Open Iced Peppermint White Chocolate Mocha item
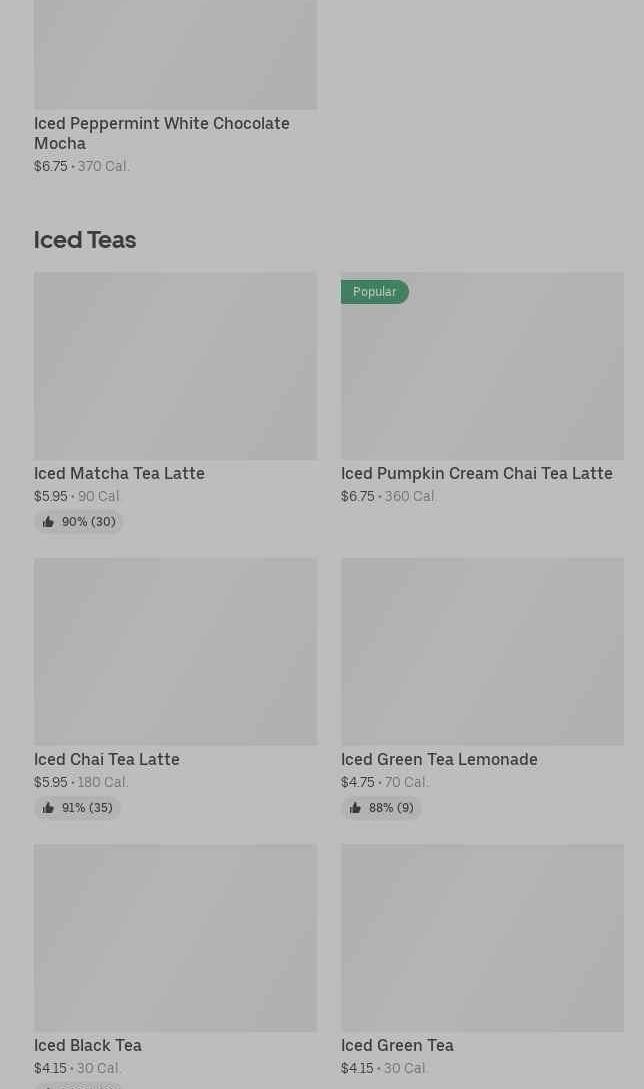 (175, 87)
